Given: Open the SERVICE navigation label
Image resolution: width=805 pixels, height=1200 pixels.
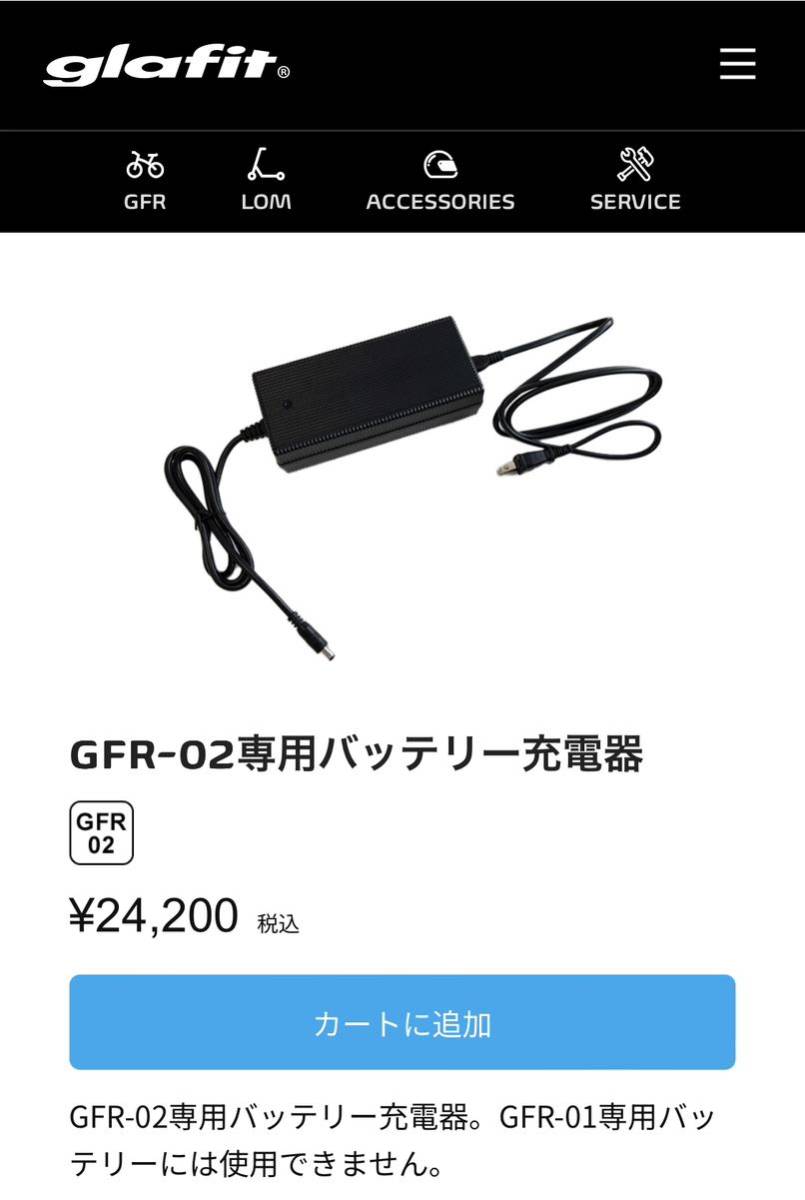Looking at the screenshot, I should point(634,201).
